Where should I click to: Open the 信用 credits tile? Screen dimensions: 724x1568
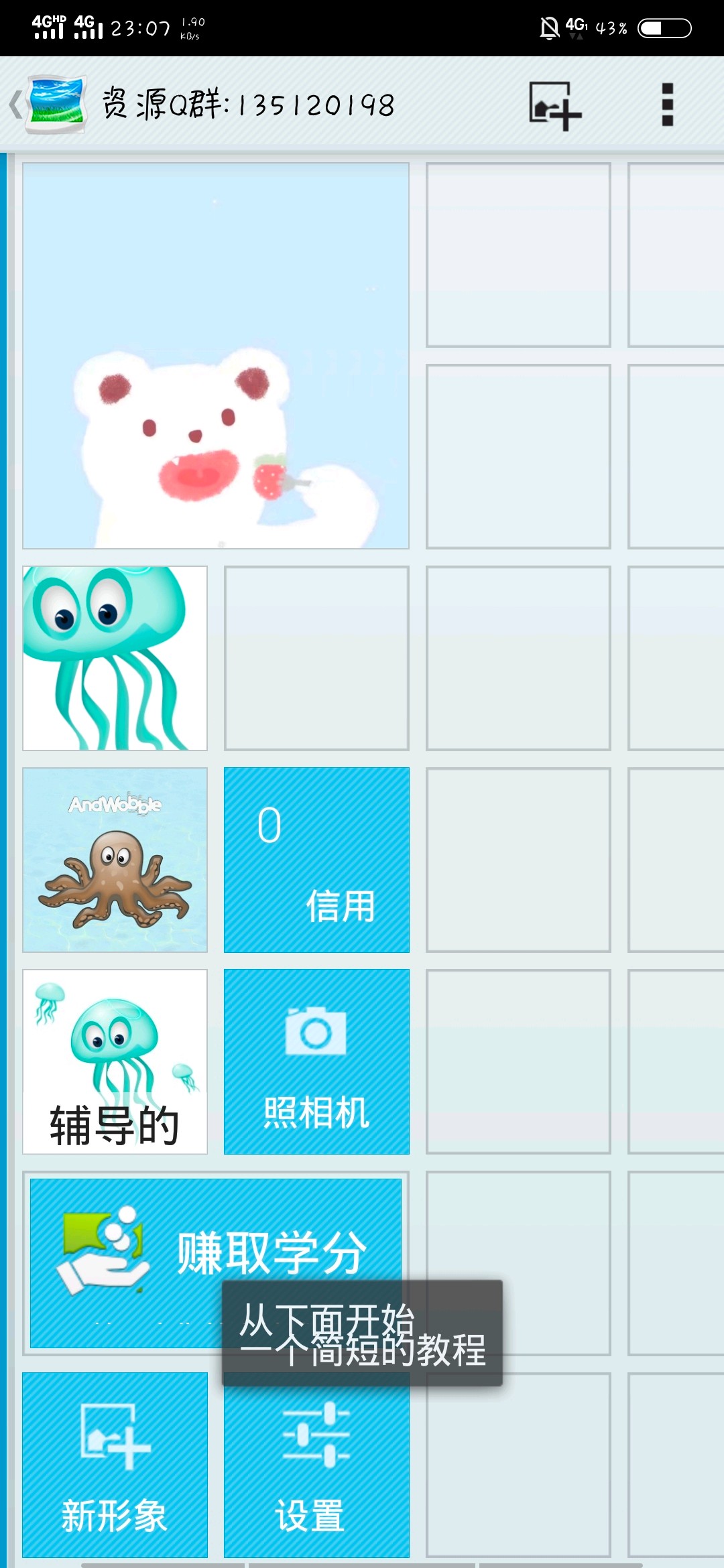coord(316,860)
